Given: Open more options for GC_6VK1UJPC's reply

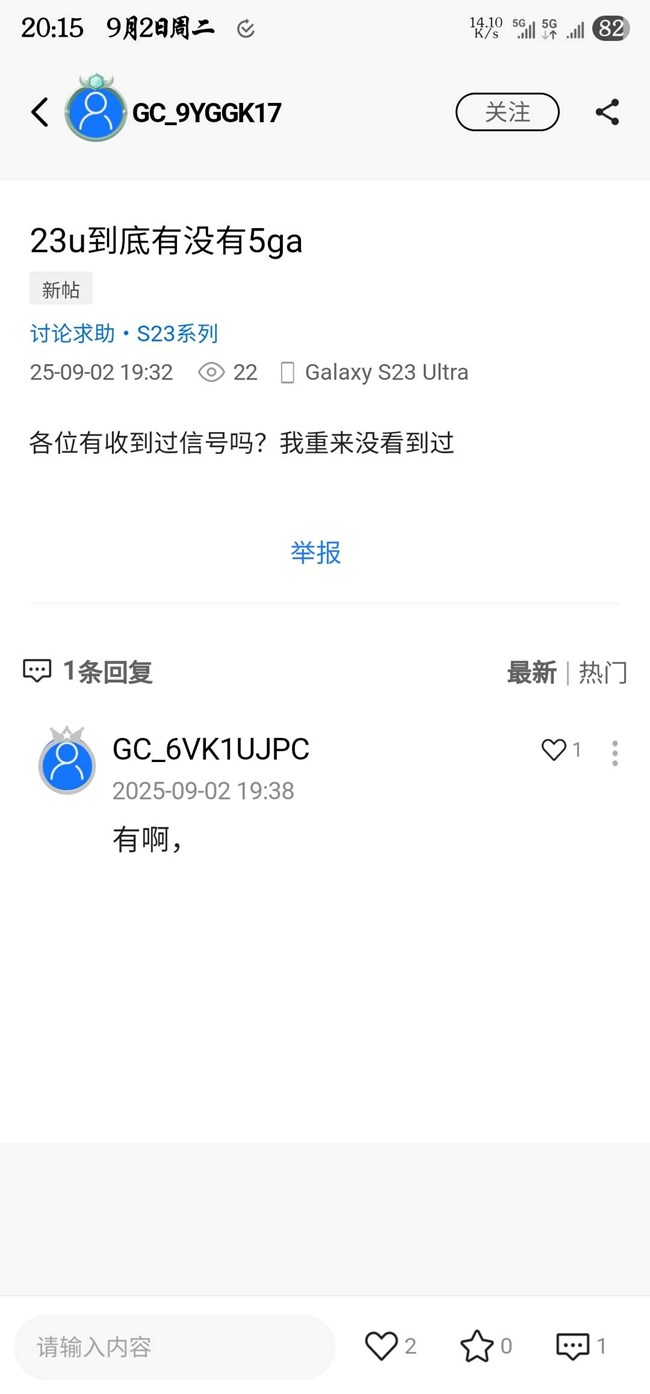Looking at the screenshot, I should coord(615,753).
